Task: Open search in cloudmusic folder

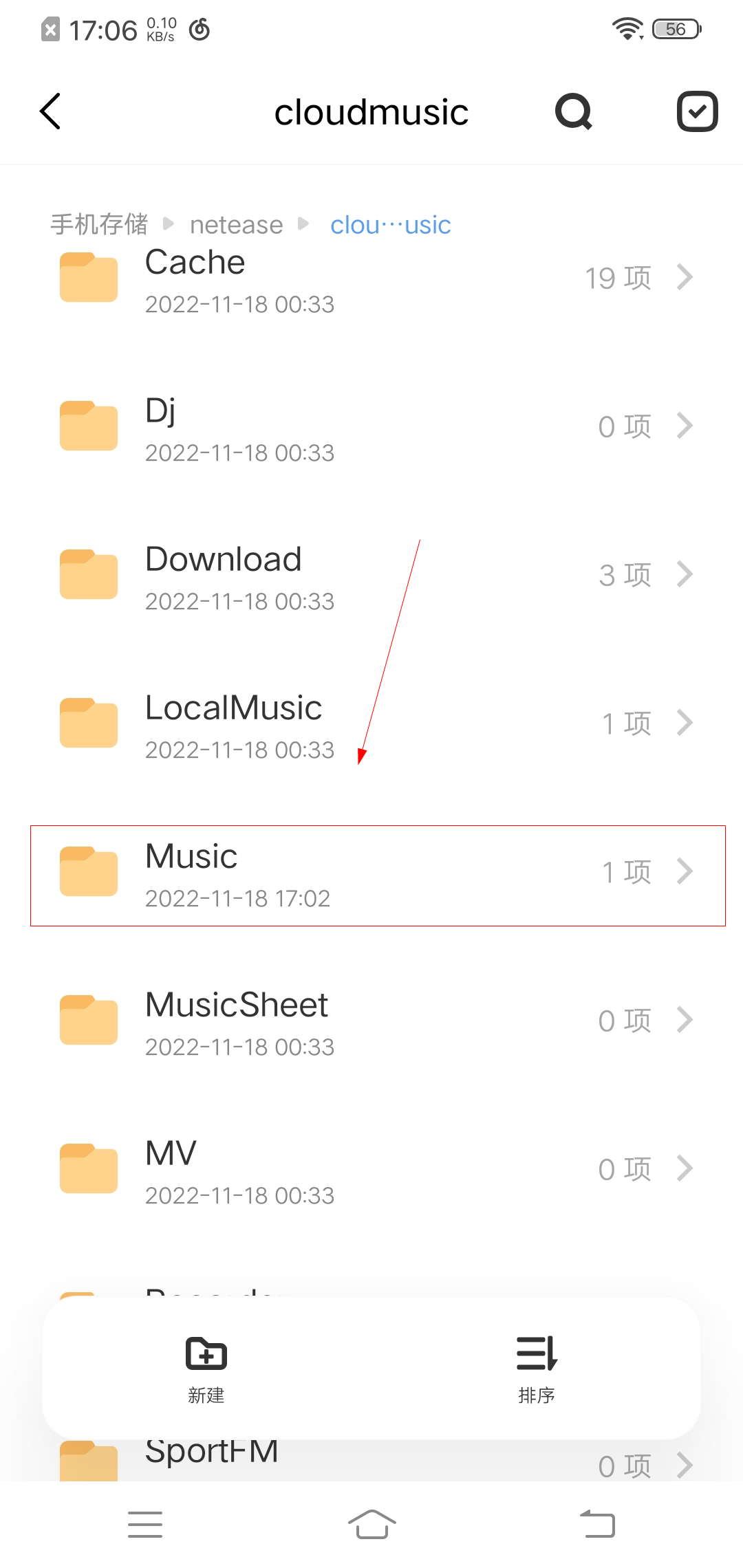Action: [x=574, y=111]
